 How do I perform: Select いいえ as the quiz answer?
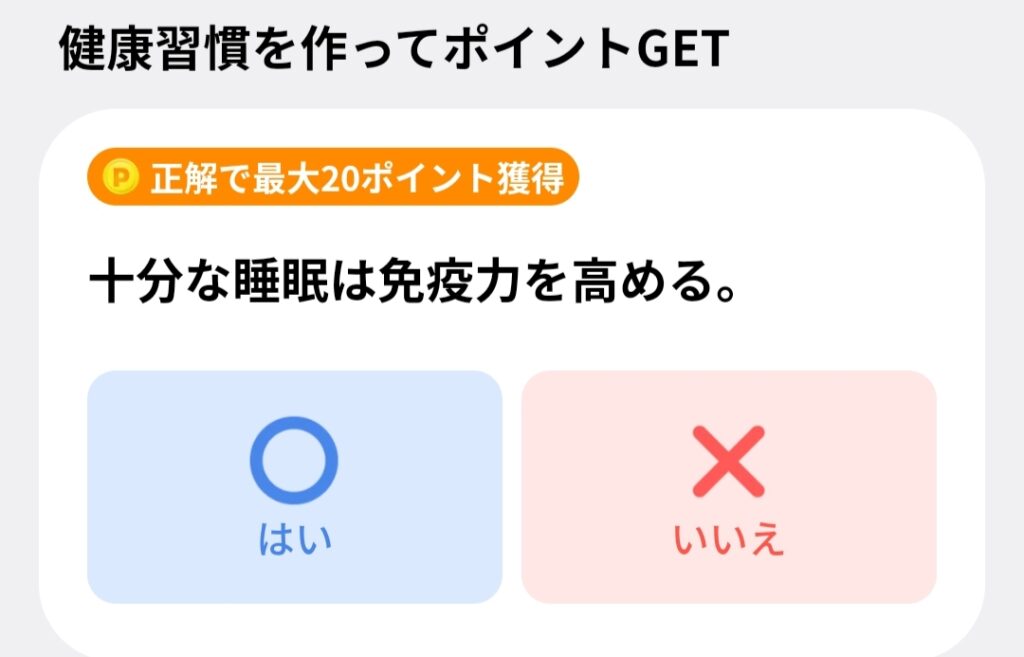[728, 487]
